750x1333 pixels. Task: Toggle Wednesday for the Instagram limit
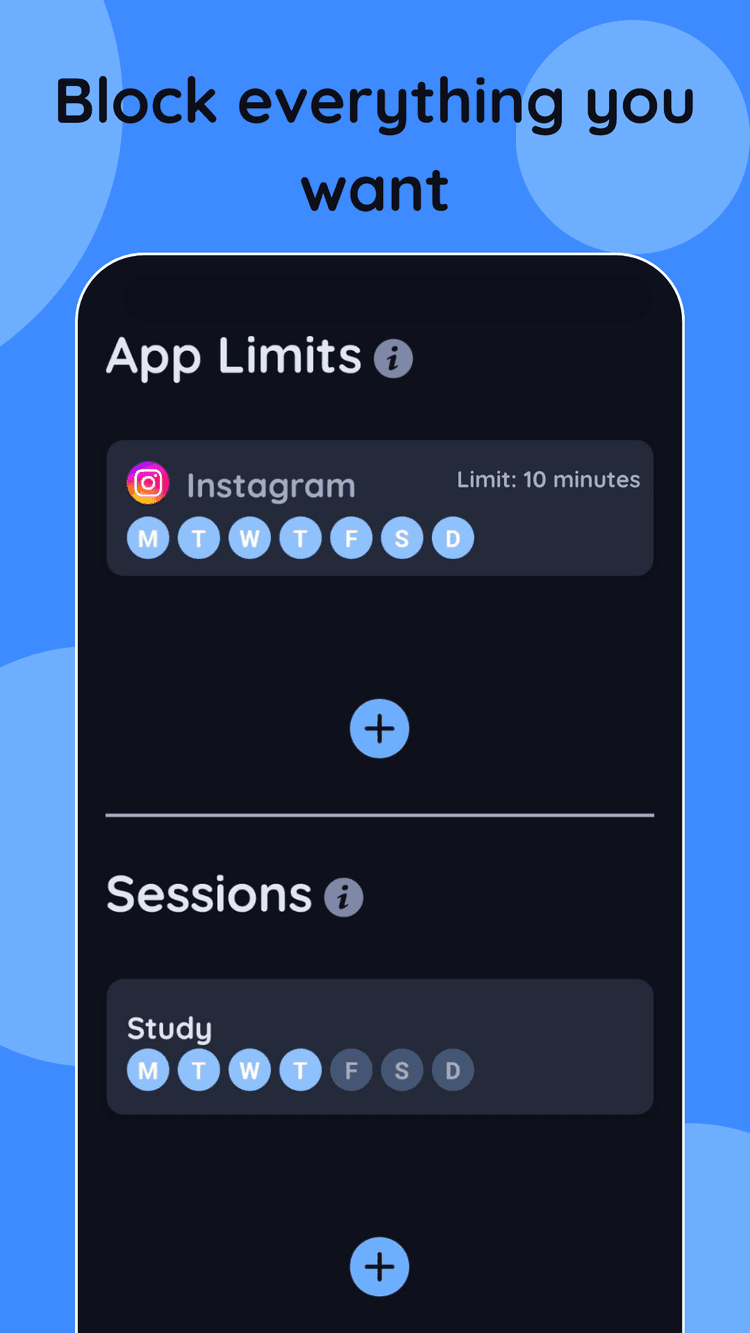tap(250, 538)
